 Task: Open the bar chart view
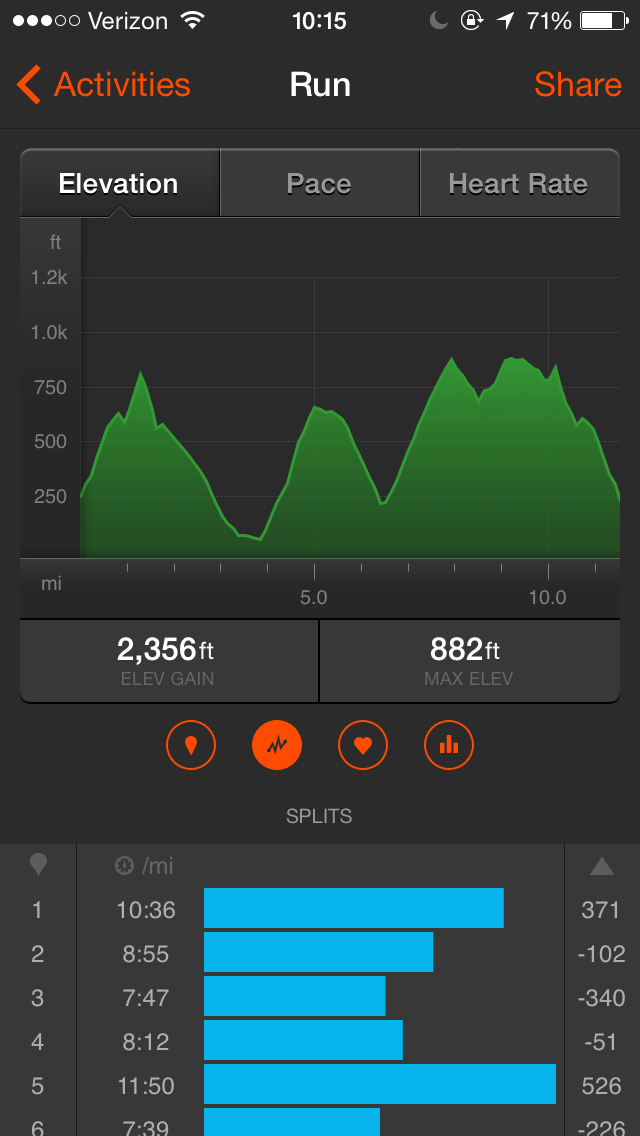[449, 745]
